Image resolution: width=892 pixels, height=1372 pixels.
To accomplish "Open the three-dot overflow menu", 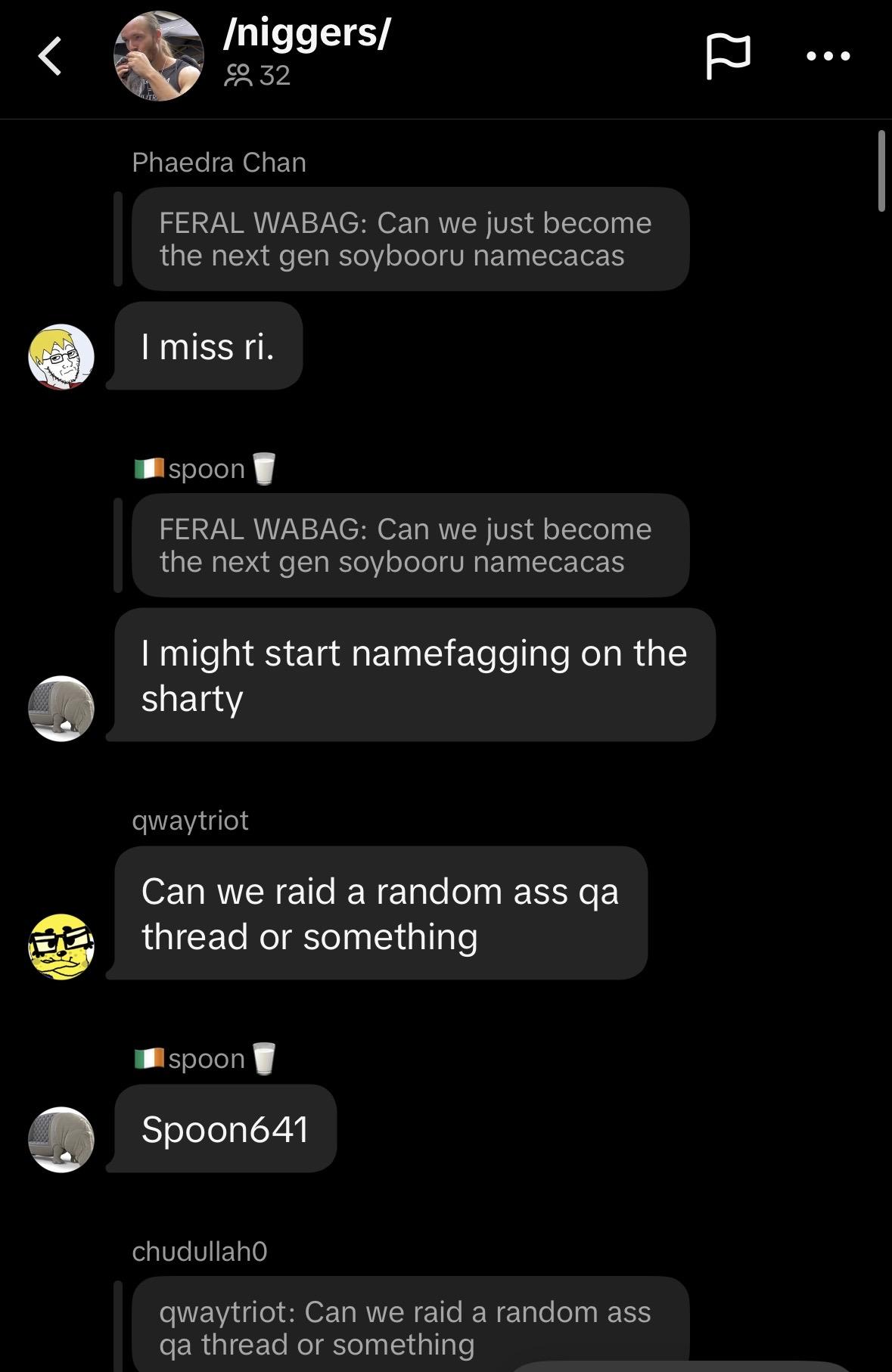I will [x=828, y=56].
